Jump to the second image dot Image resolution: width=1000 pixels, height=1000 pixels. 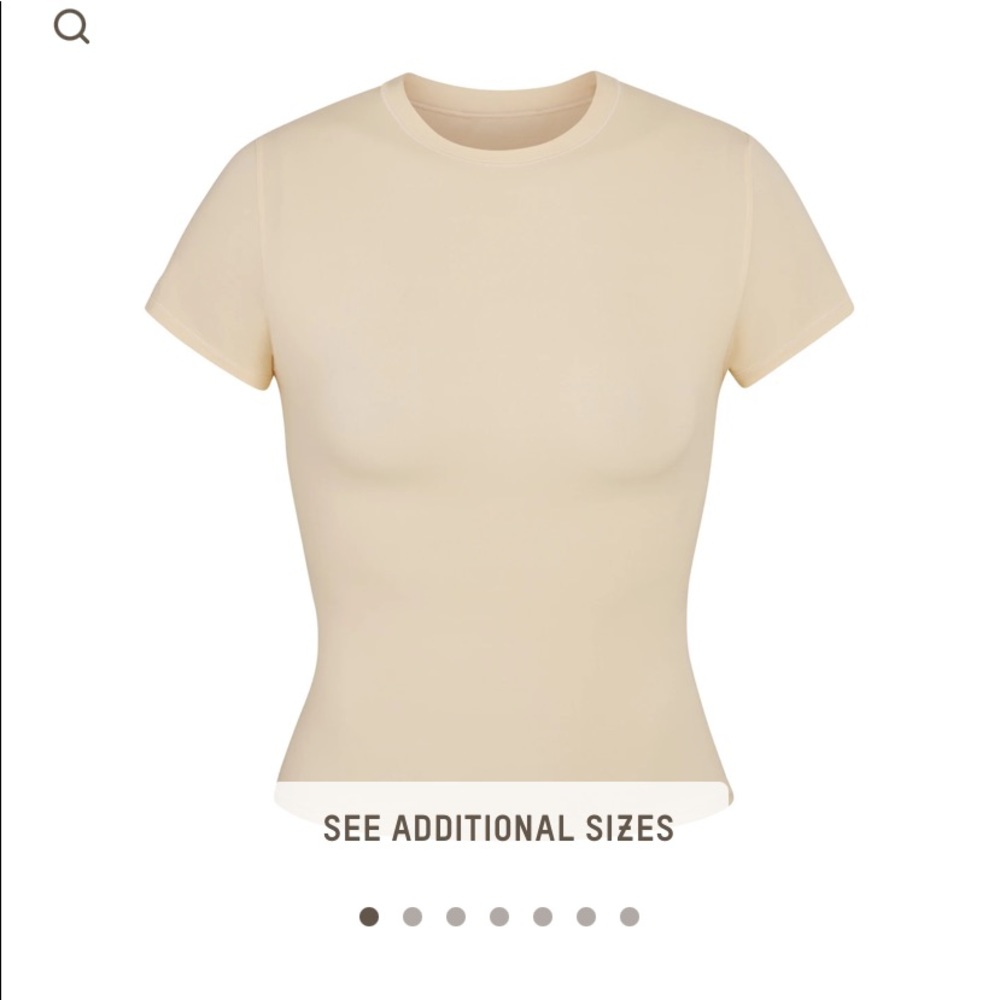click(412, 917)
